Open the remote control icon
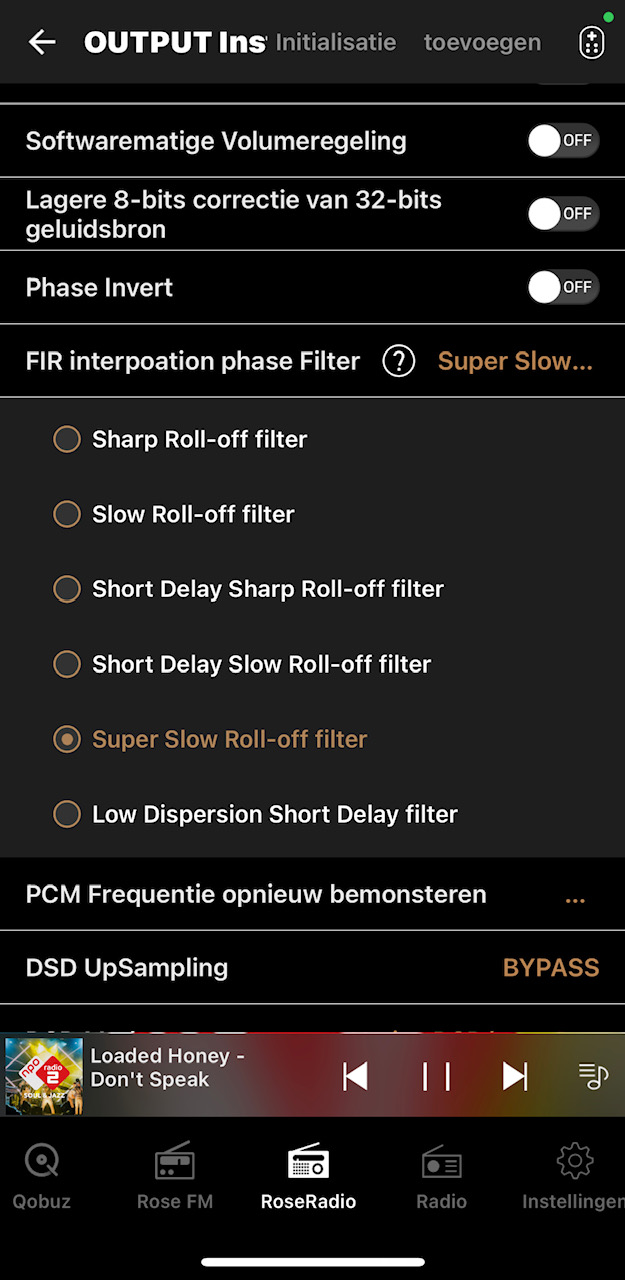 point(592,42)
